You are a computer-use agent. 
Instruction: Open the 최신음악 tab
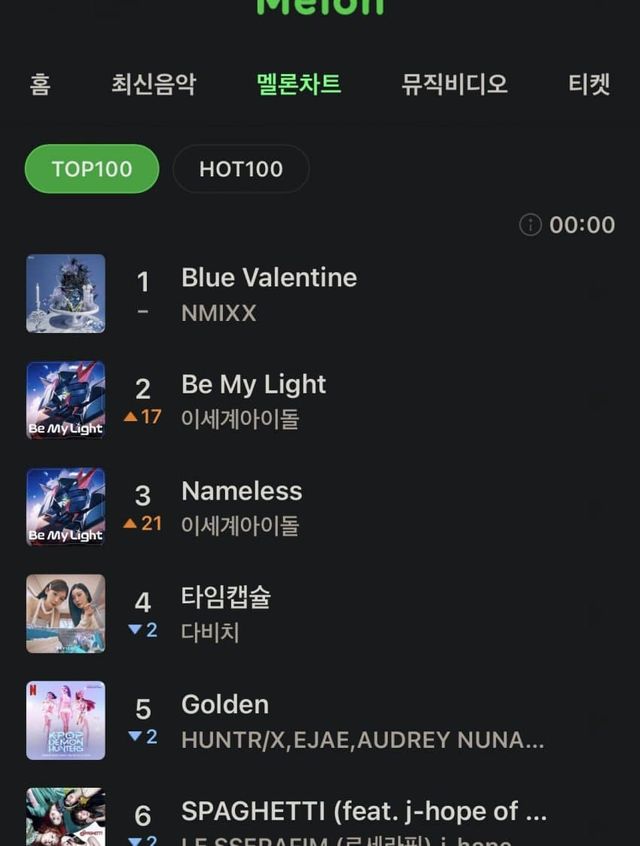point(153,84)
